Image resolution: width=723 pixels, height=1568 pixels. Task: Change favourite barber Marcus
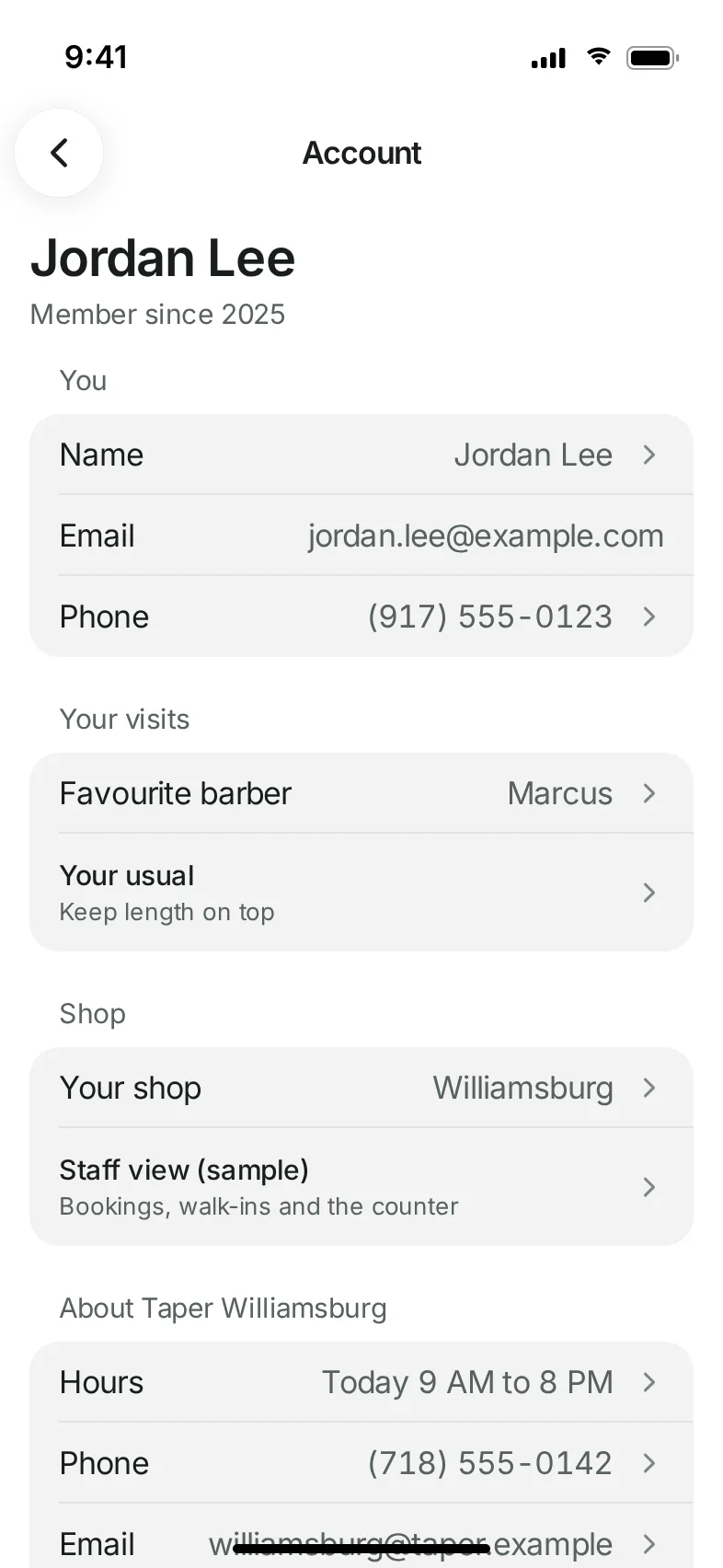click(x=361, y=793)
